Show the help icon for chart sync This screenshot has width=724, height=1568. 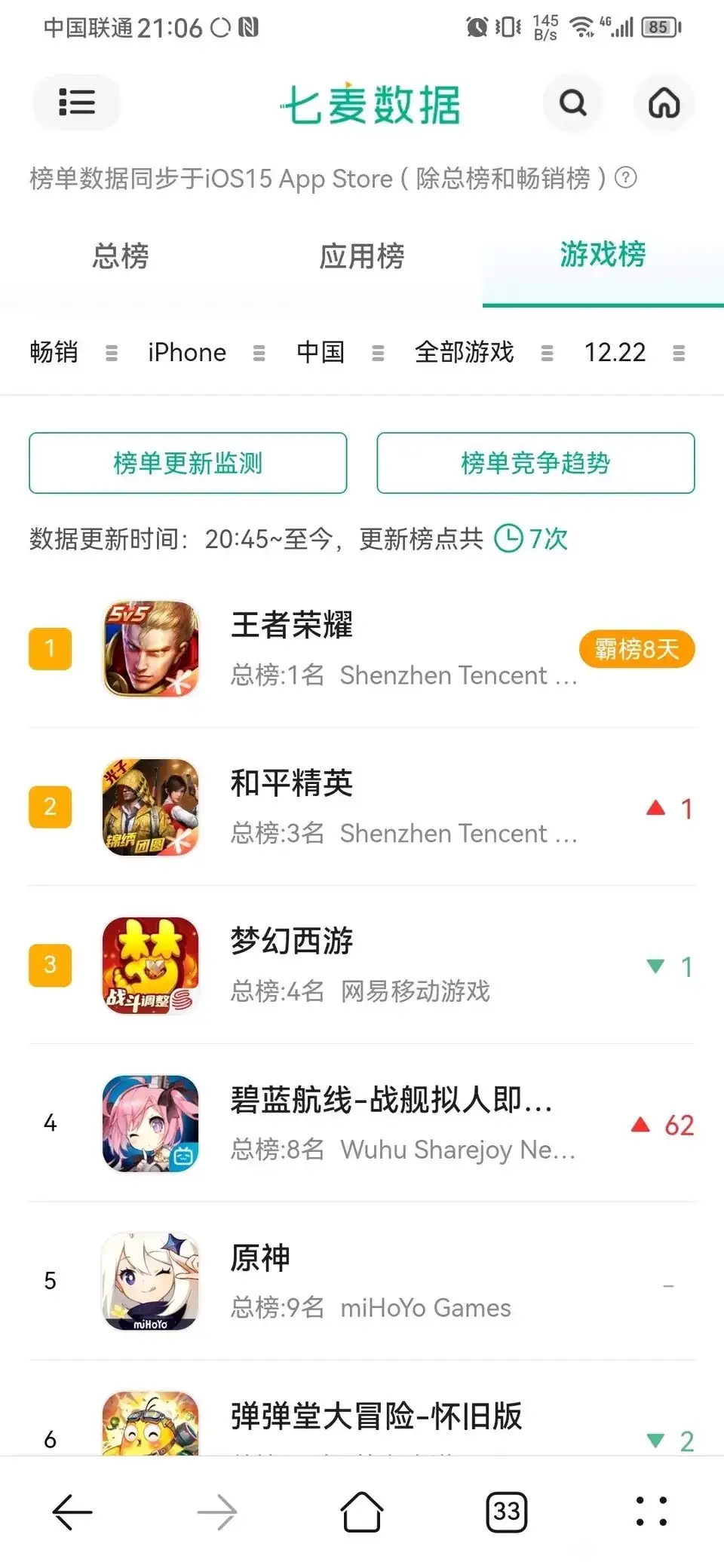pyautogui.click(x=626, y=178)
